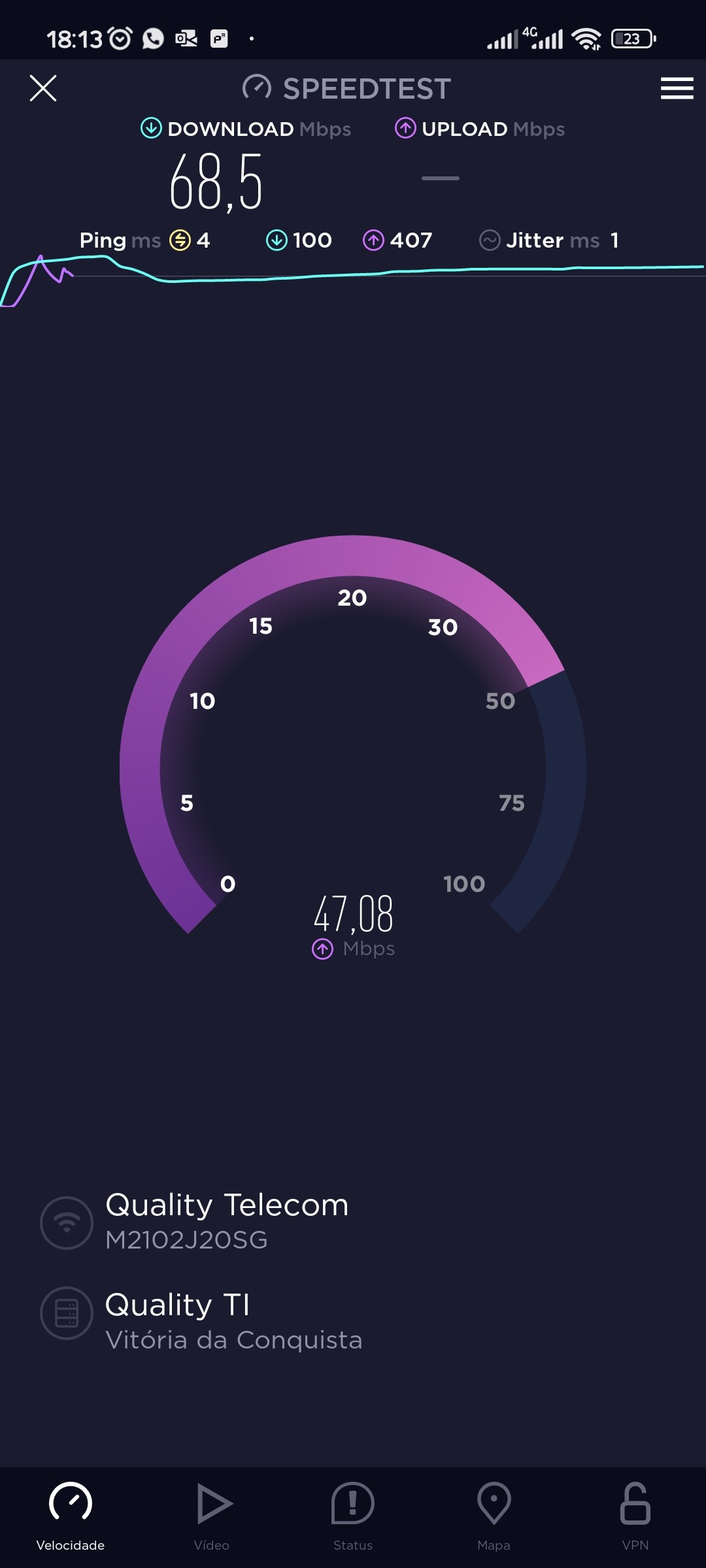Change the Quality TI test server
The width and height of the screenshot is (706, 1568).
232,1320
